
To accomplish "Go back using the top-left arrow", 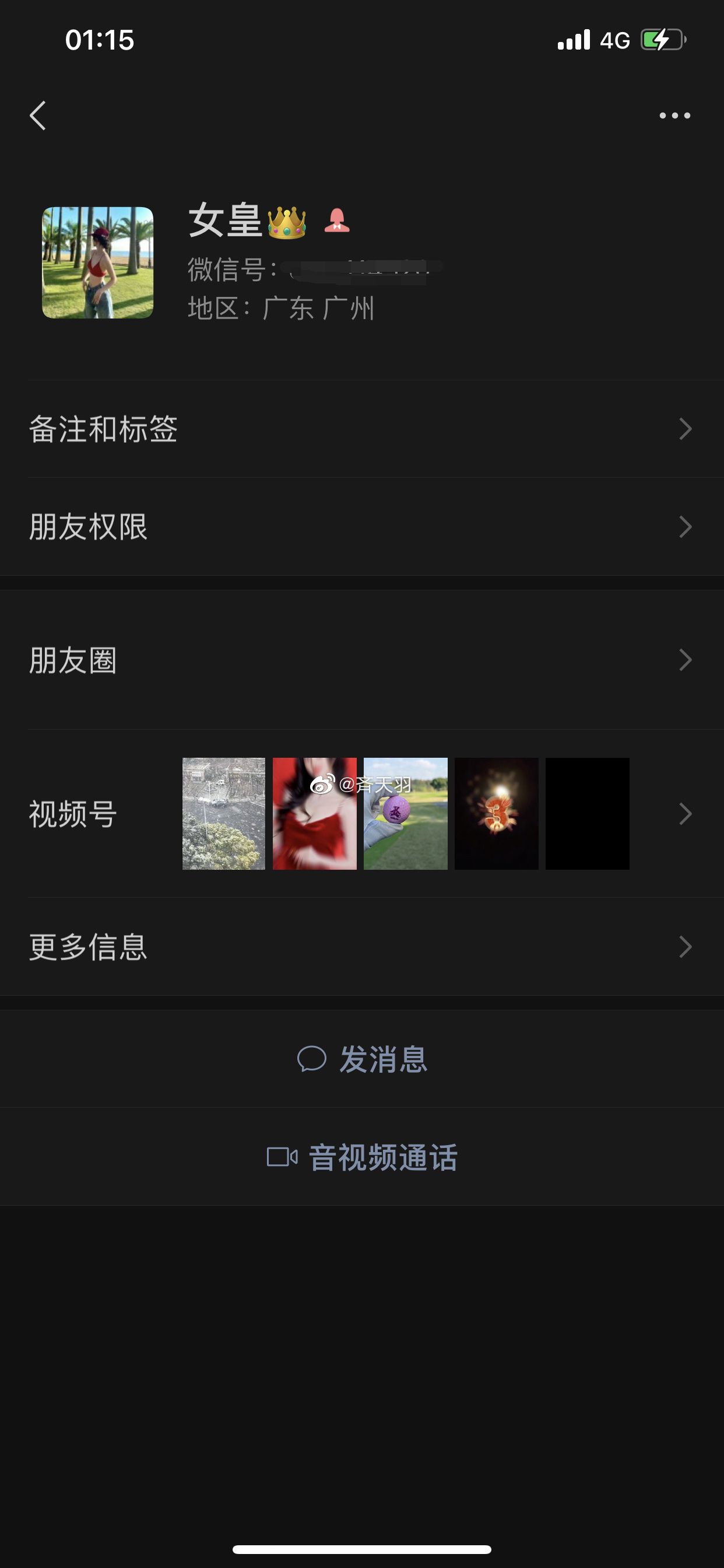I will (x=38, y=116).
